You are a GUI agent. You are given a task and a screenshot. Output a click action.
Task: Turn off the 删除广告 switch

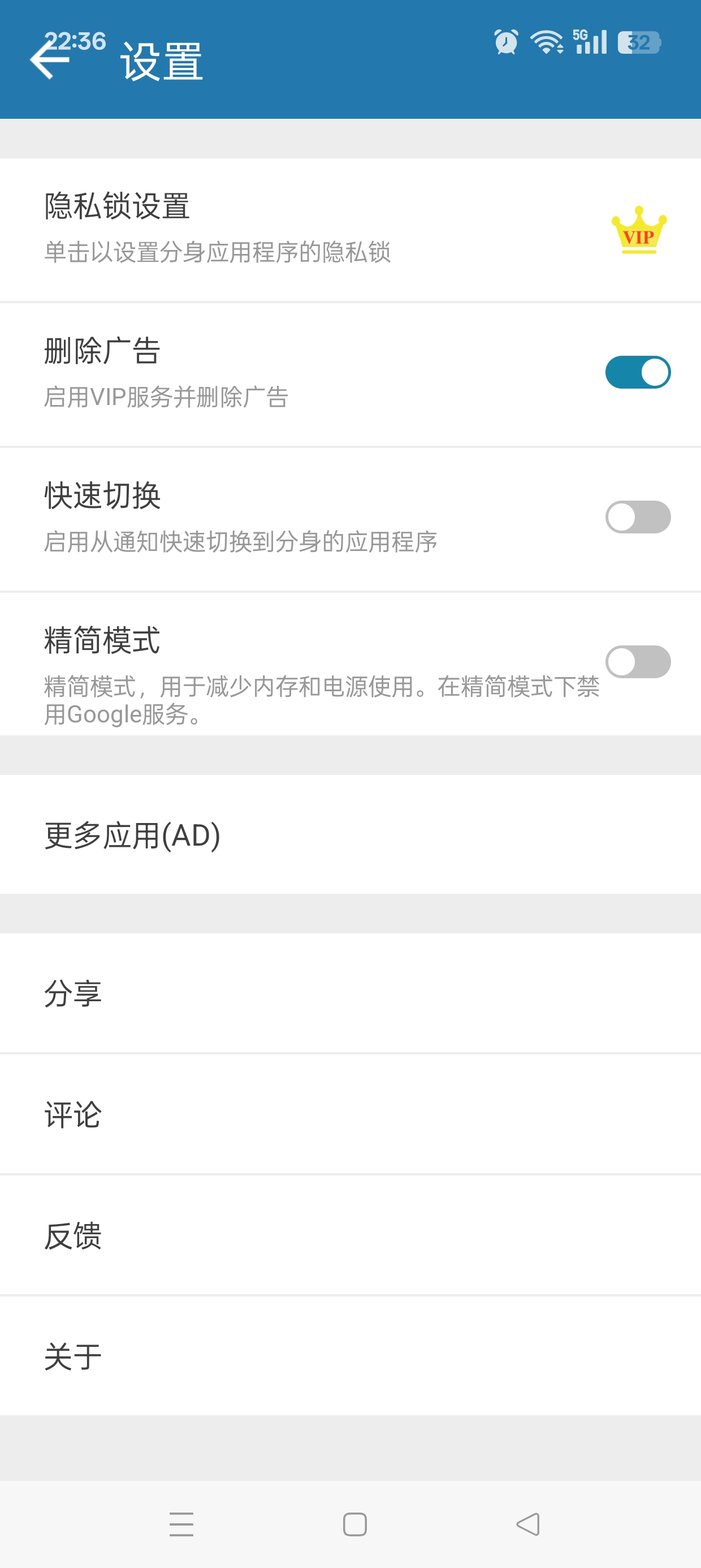pyautogui.click(x=638, y=372)
